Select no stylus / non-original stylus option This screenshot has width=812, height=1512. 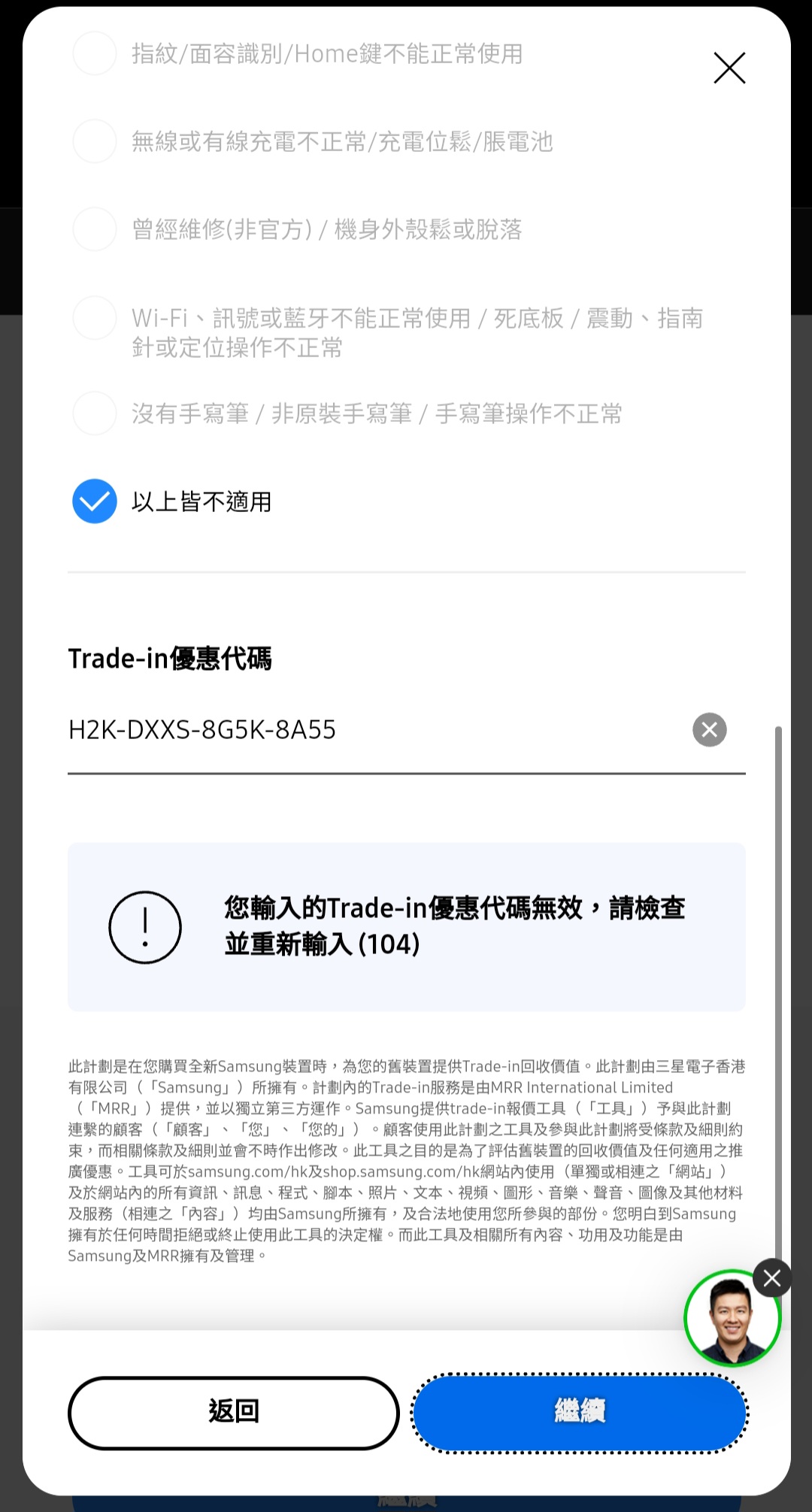[x=95, y=414]
